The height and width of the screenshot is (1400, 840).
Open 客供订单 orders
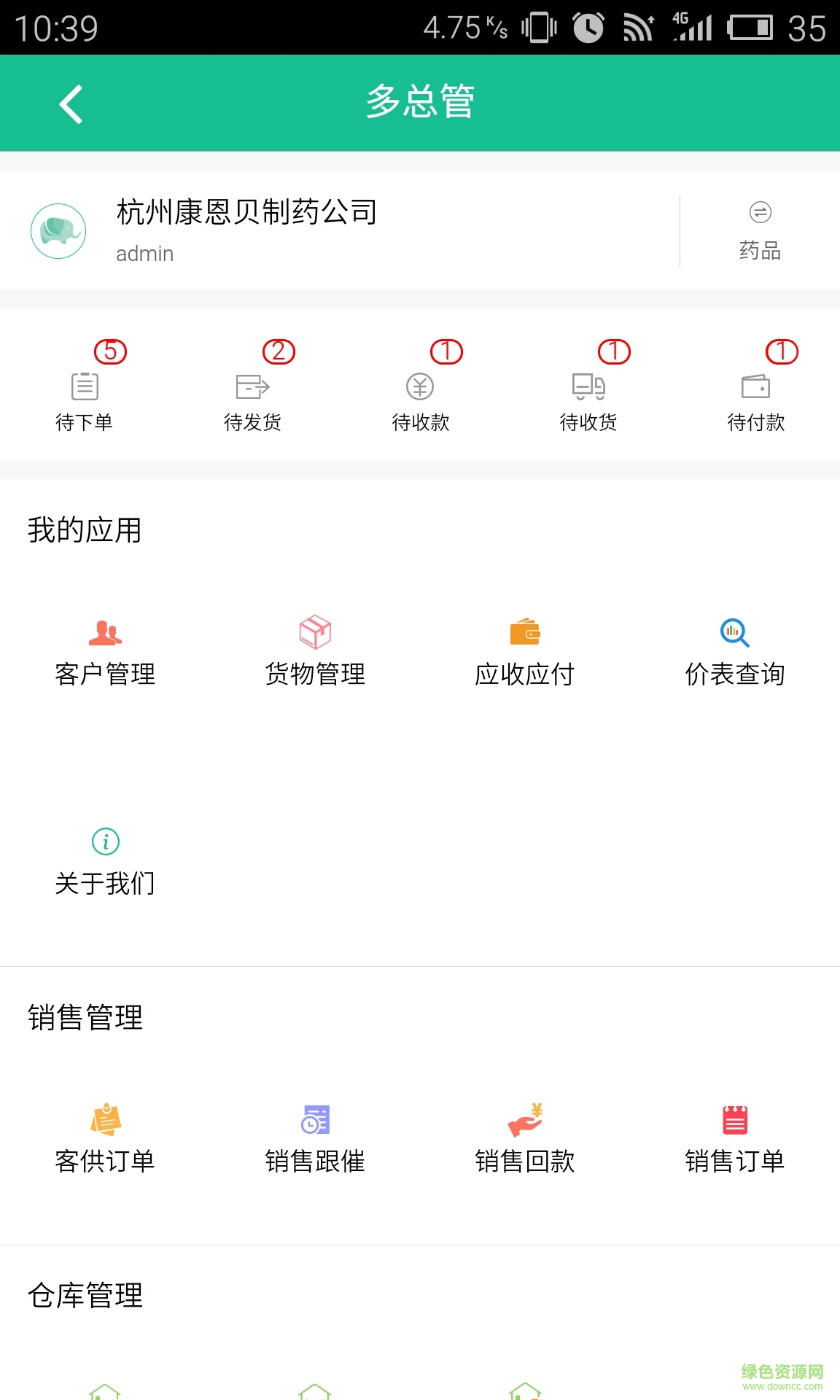point(105,1139)
